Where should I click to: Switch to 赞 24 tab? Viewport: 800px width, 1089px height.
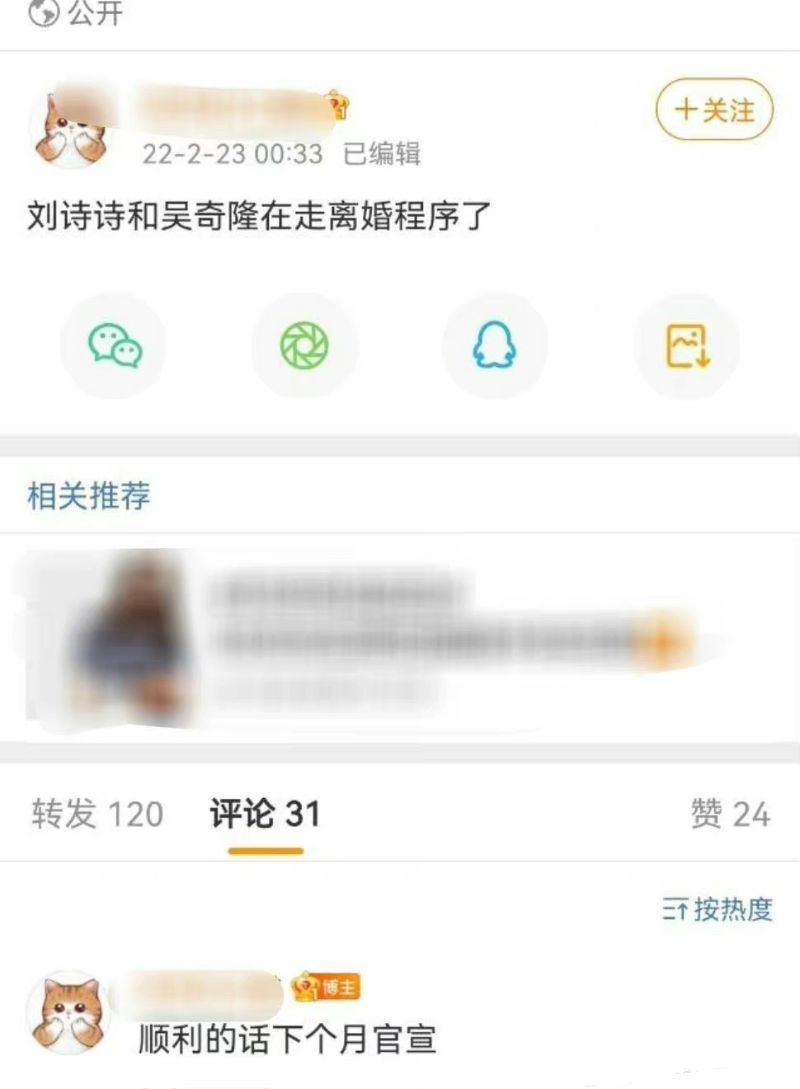[730, 814]
